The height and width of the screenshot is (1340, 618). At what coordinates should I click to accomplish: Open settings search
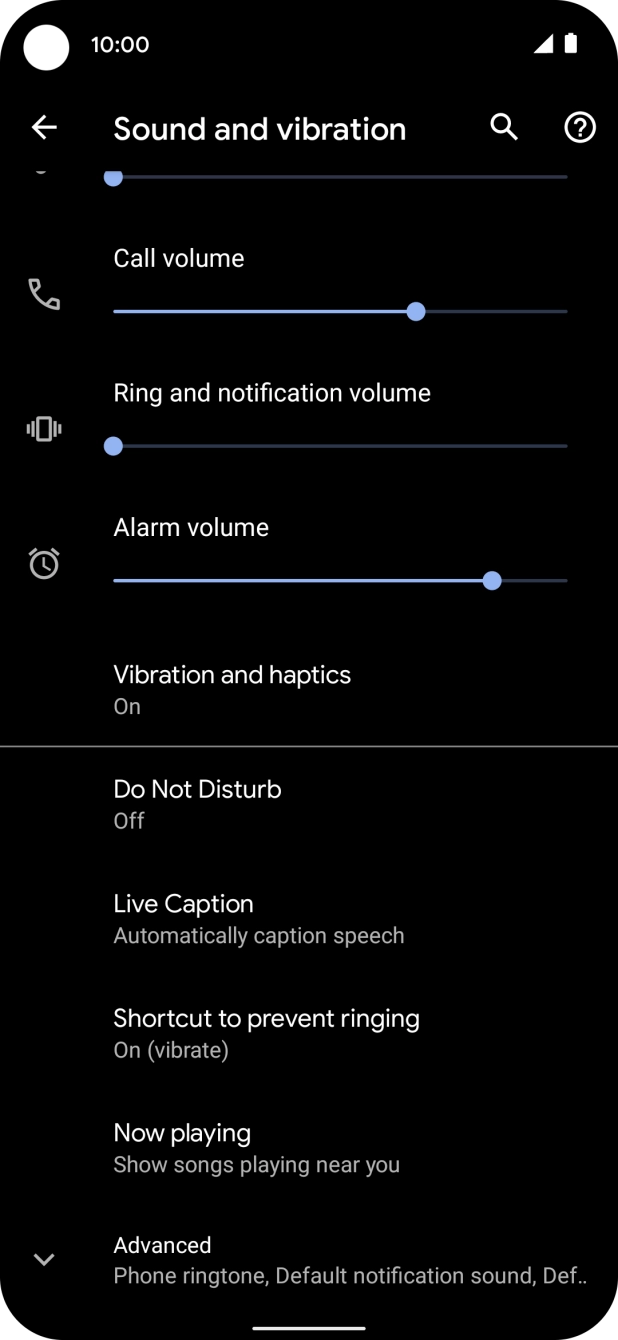pyautogui.click(x=504, y=128)
